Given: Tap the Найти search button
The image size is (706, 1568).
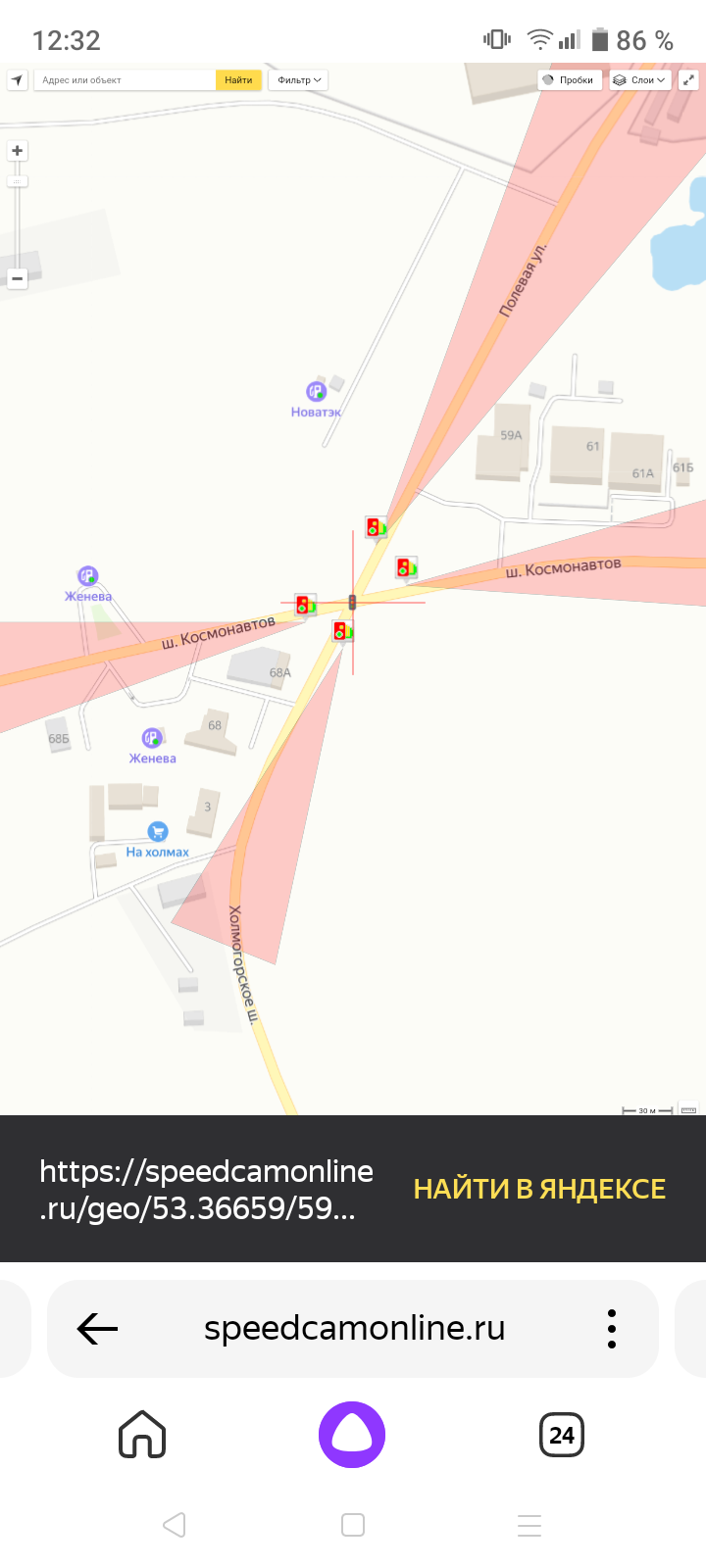Looking at the screenshot, I should 238,80.
